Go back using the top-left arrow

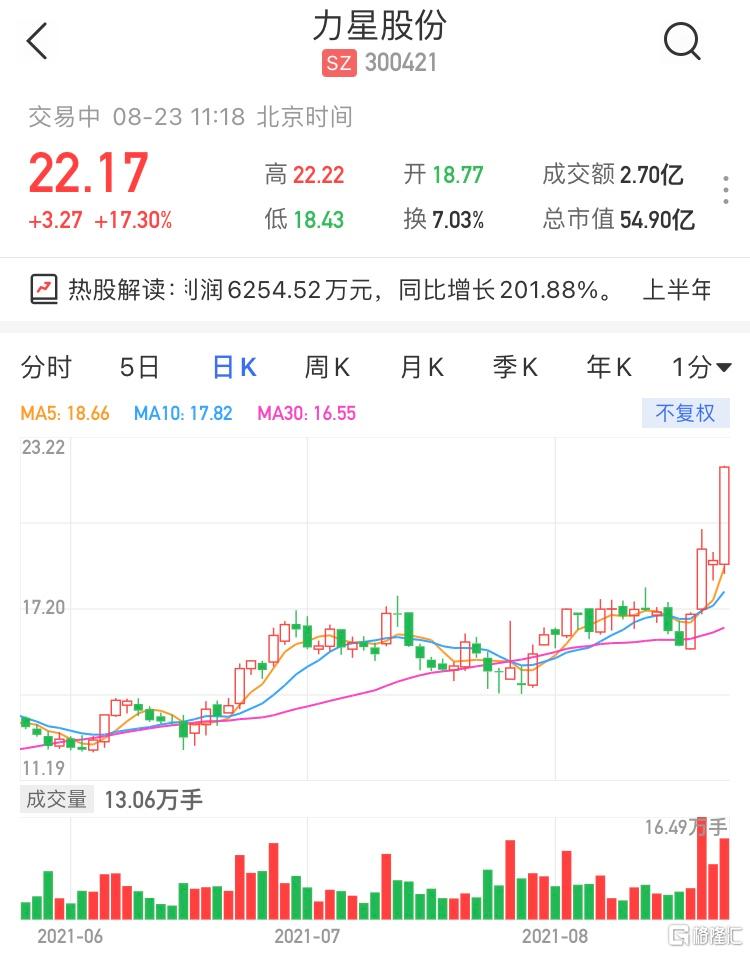tap(38, 42)
